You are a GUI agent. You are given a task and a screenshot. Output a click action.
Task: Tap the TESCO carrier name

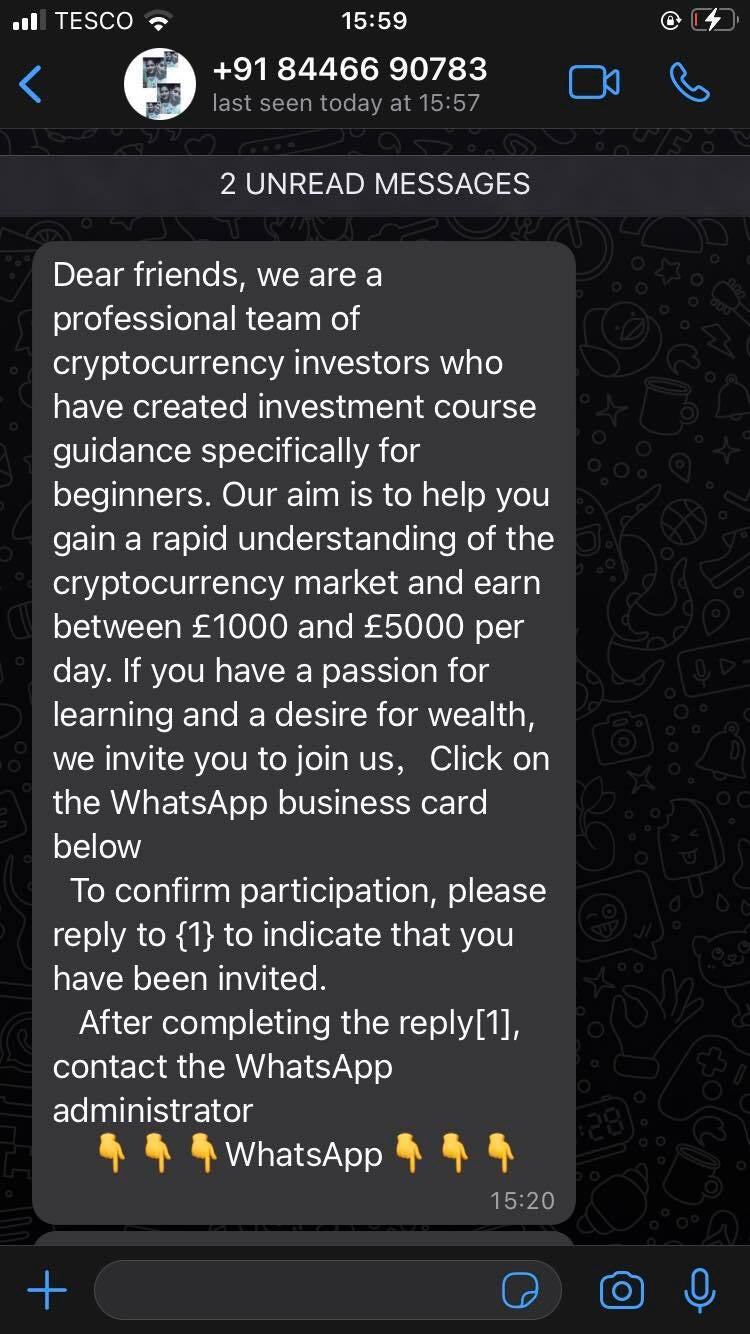pos(93,18)
